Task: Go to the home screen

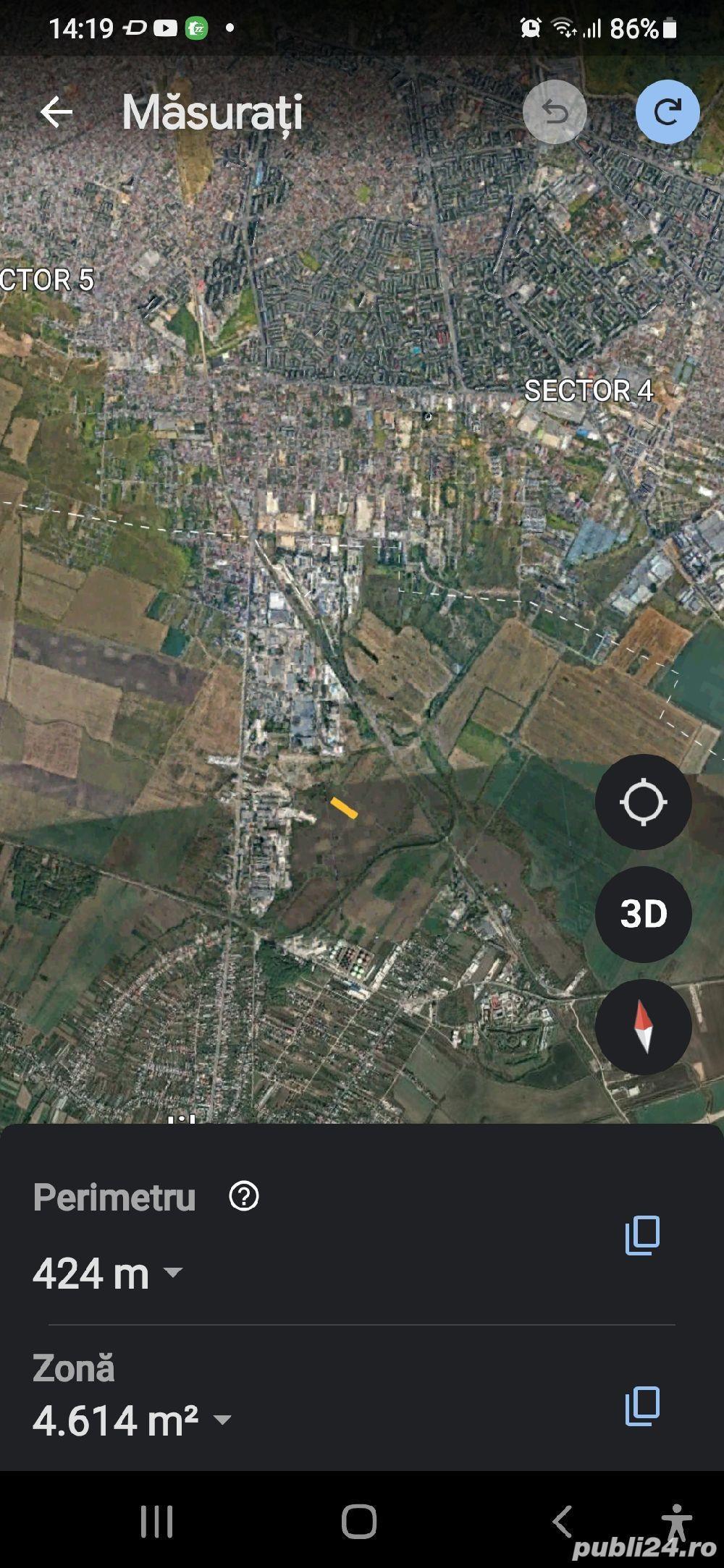Action: [x=359, y=1522]
